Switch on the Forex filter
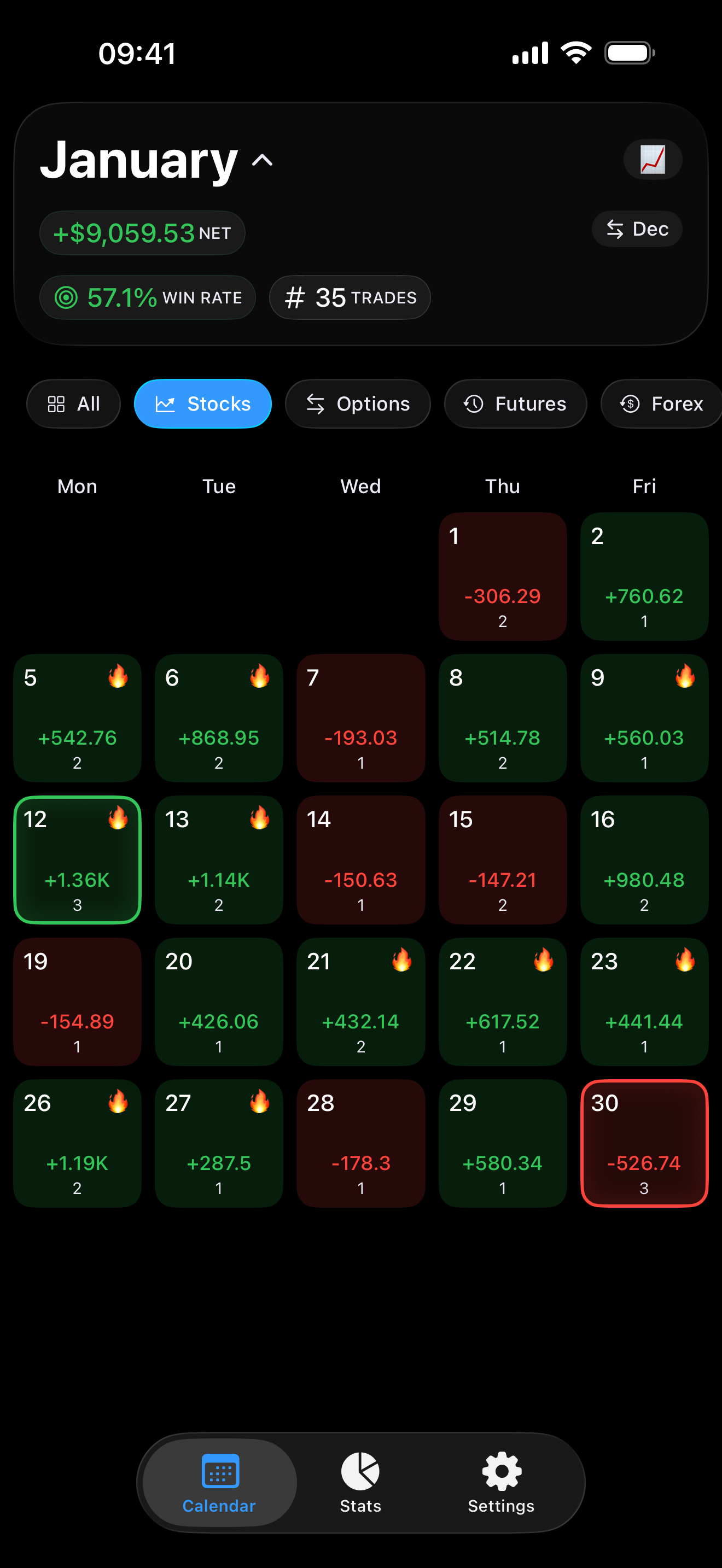This screenshot has width=722, height=1568. point(661,403)
